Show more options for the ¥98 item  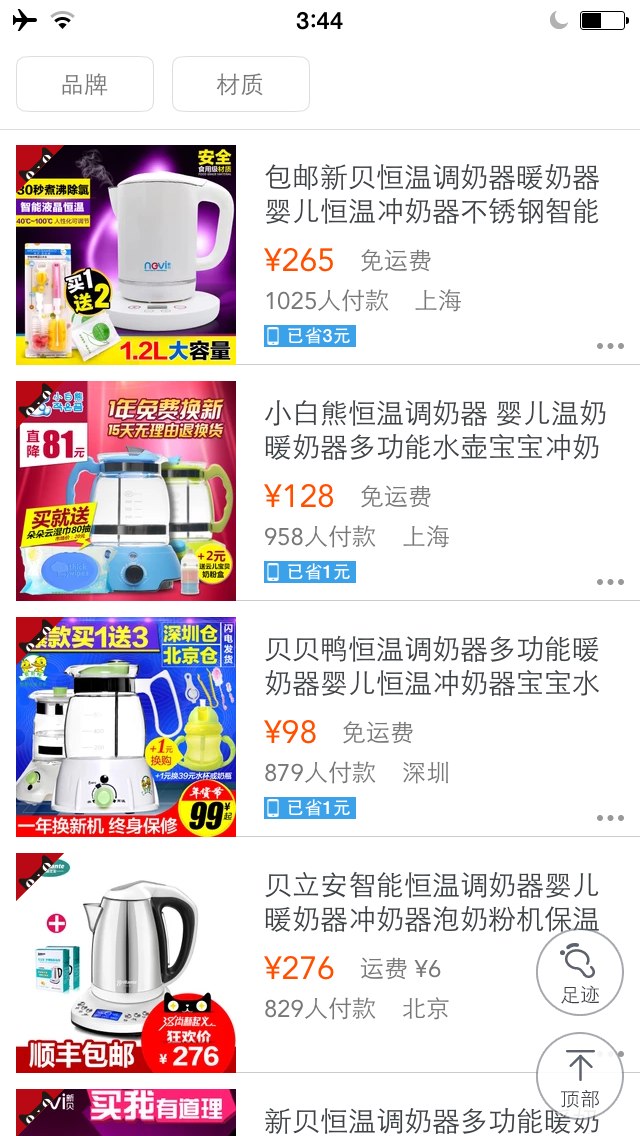tap(610, 818)
